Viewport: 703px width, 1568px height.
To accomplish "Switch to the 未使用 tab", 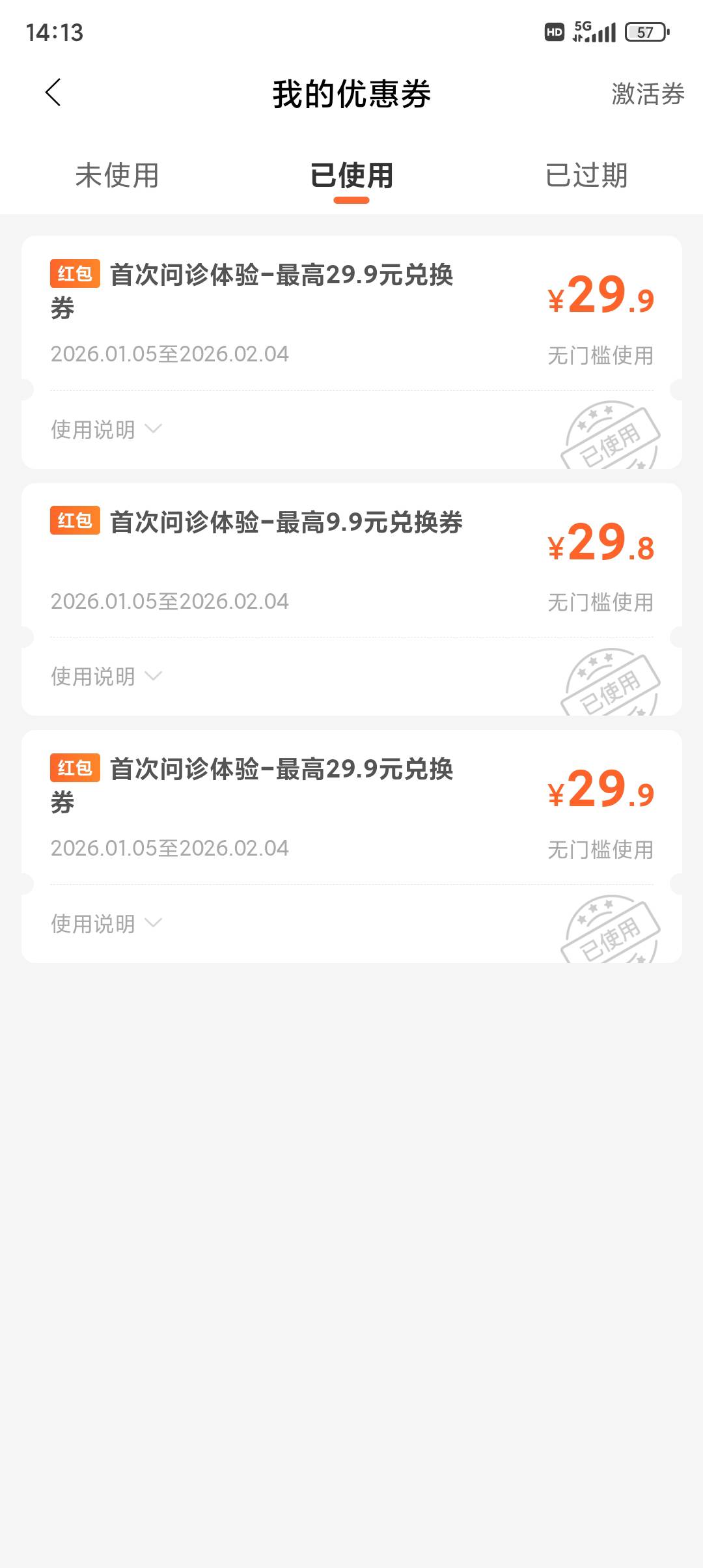I will click(117, 176).
